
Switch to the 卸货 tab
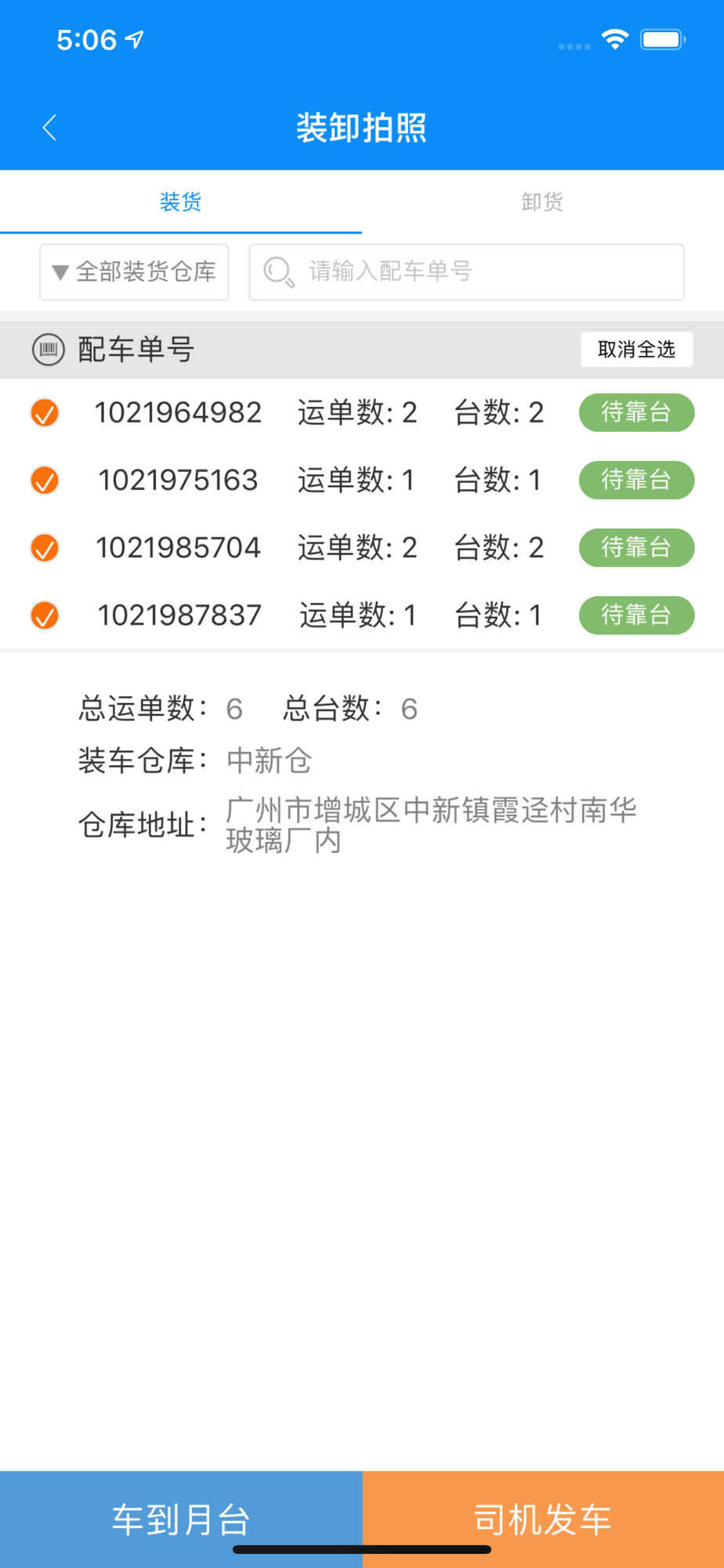[542, 201]
